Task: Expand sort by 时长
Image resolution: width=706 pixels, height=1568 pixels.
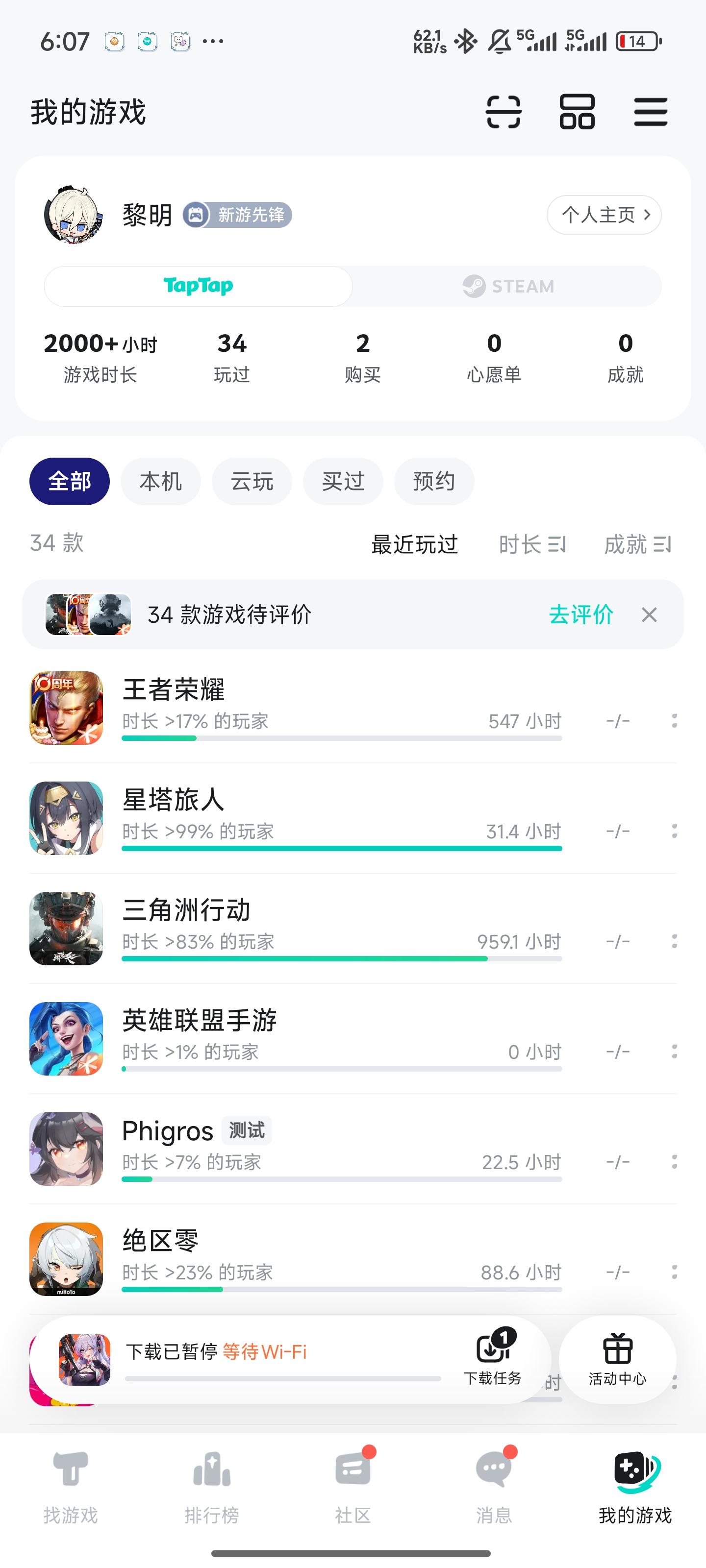Action: (532, 544)
